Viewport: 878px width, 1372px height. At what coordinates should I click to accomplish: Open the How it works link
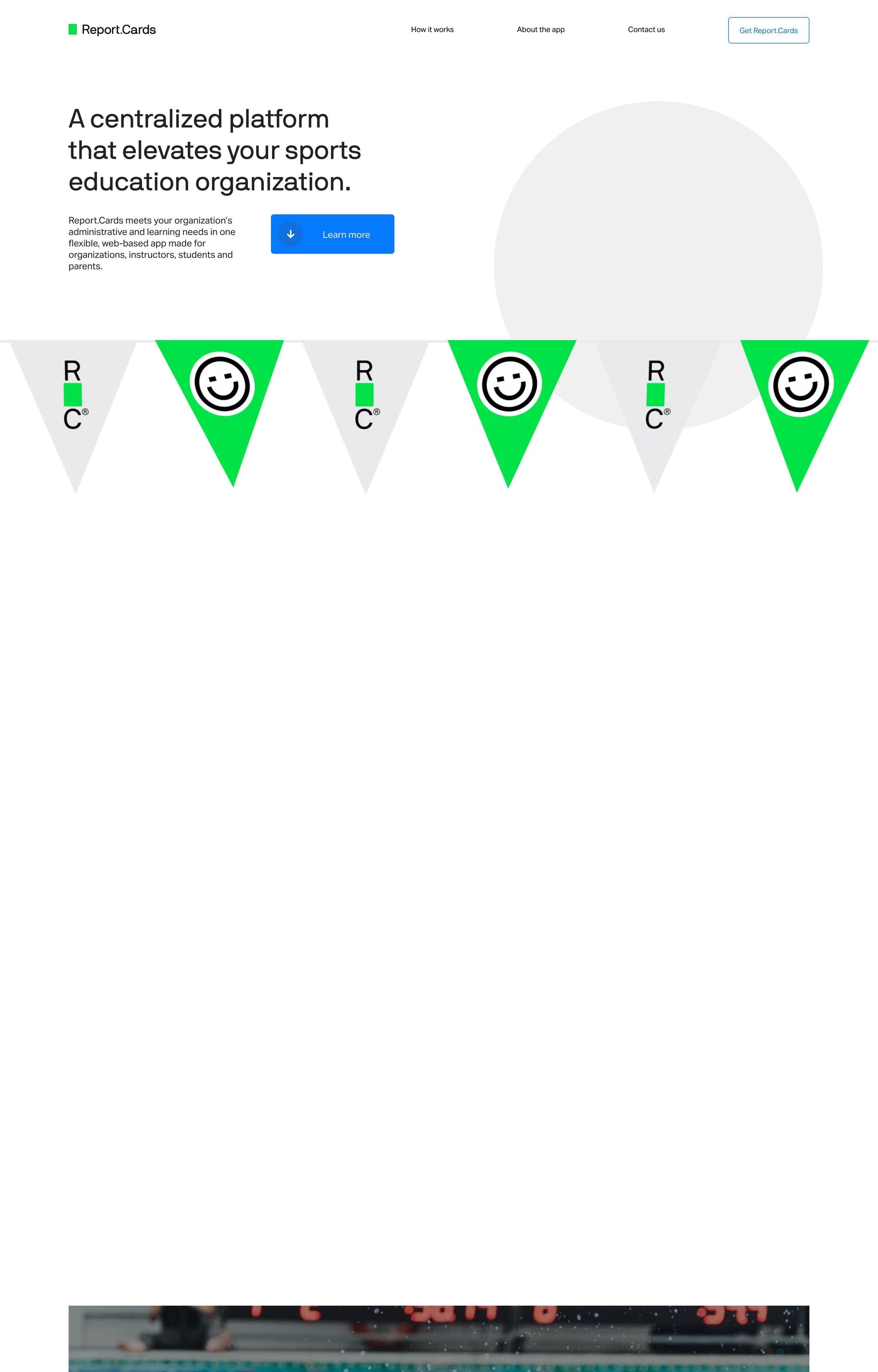432,30
